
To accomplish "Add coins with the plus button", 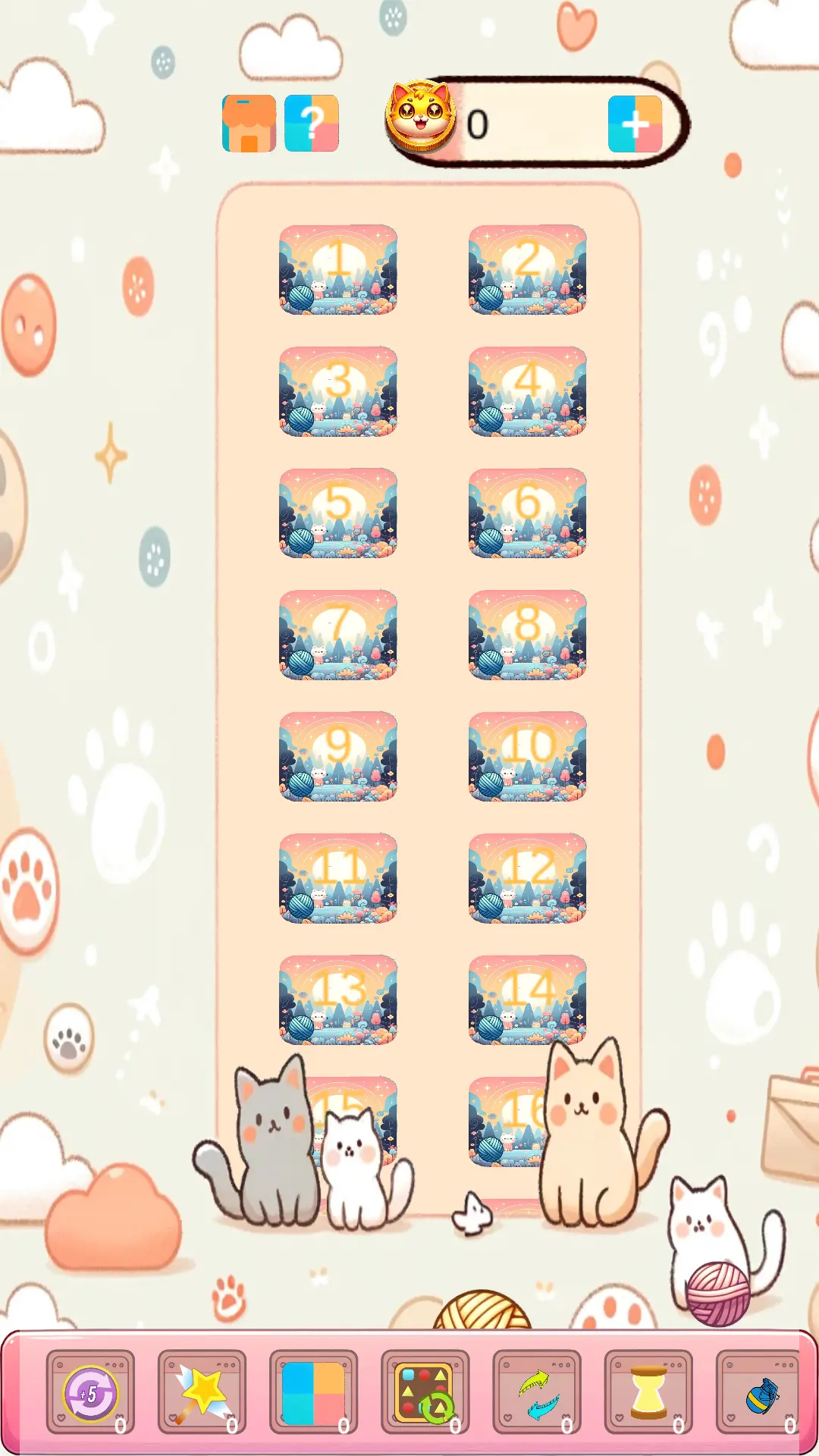I will [635, 124].
